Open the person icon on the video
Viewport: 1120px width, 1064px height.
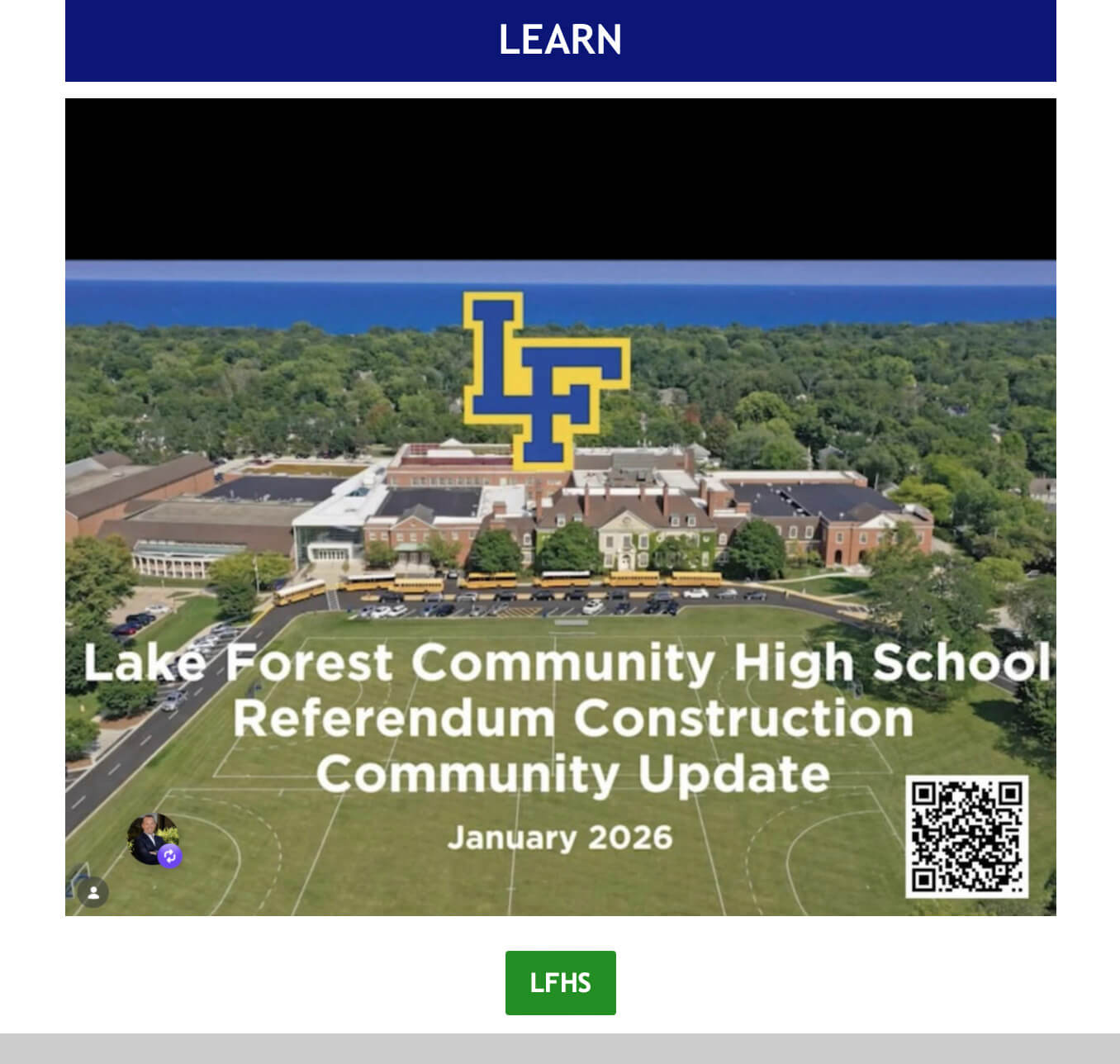point(93,892)
